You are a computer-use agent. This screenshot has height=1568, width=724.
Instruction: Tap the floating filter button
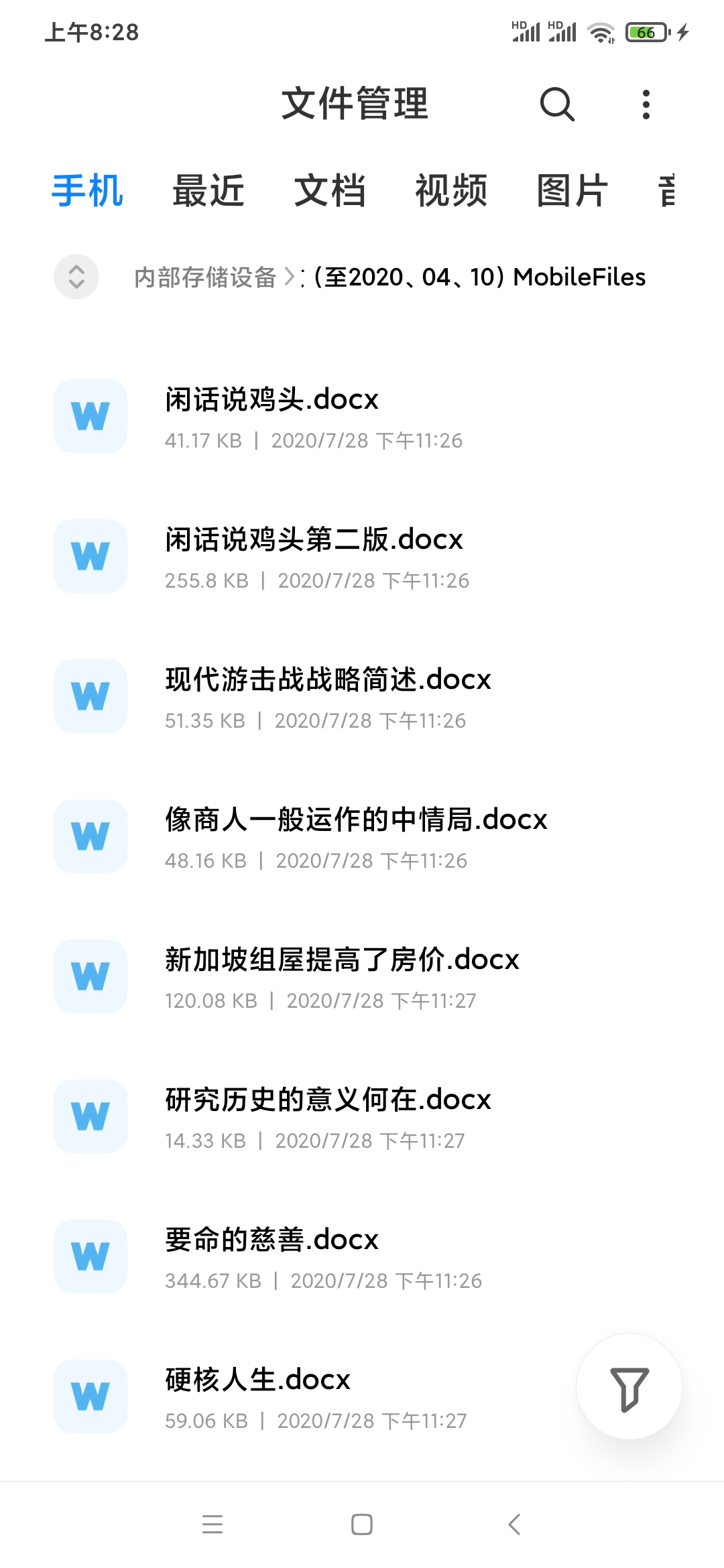click(x=629, y=1386)
